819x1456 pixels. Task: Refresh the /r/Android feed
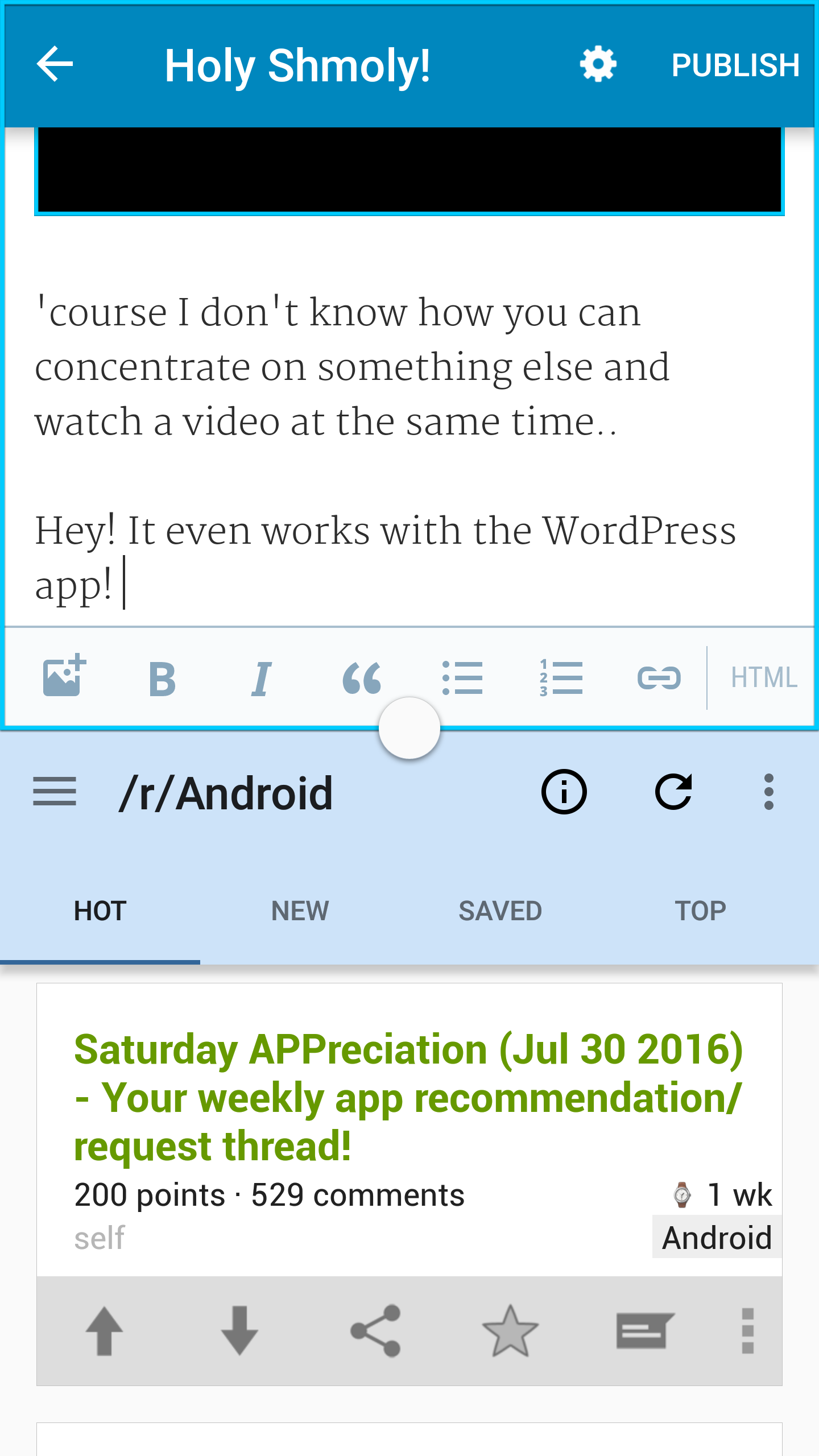[x=673, y=792]
